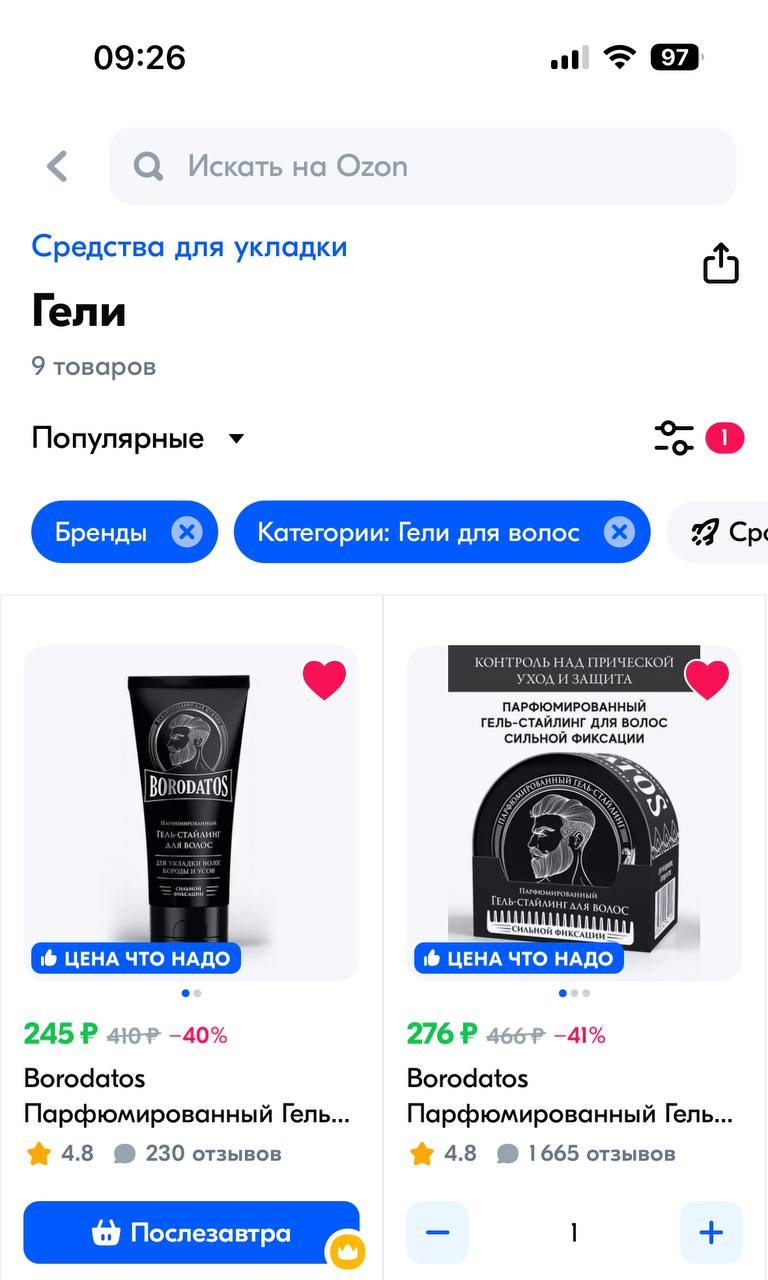The image size is (768, 1280).
Task: Open the Borodatos gel tube product for 245 ₽
Action: [x=191, y=812]
